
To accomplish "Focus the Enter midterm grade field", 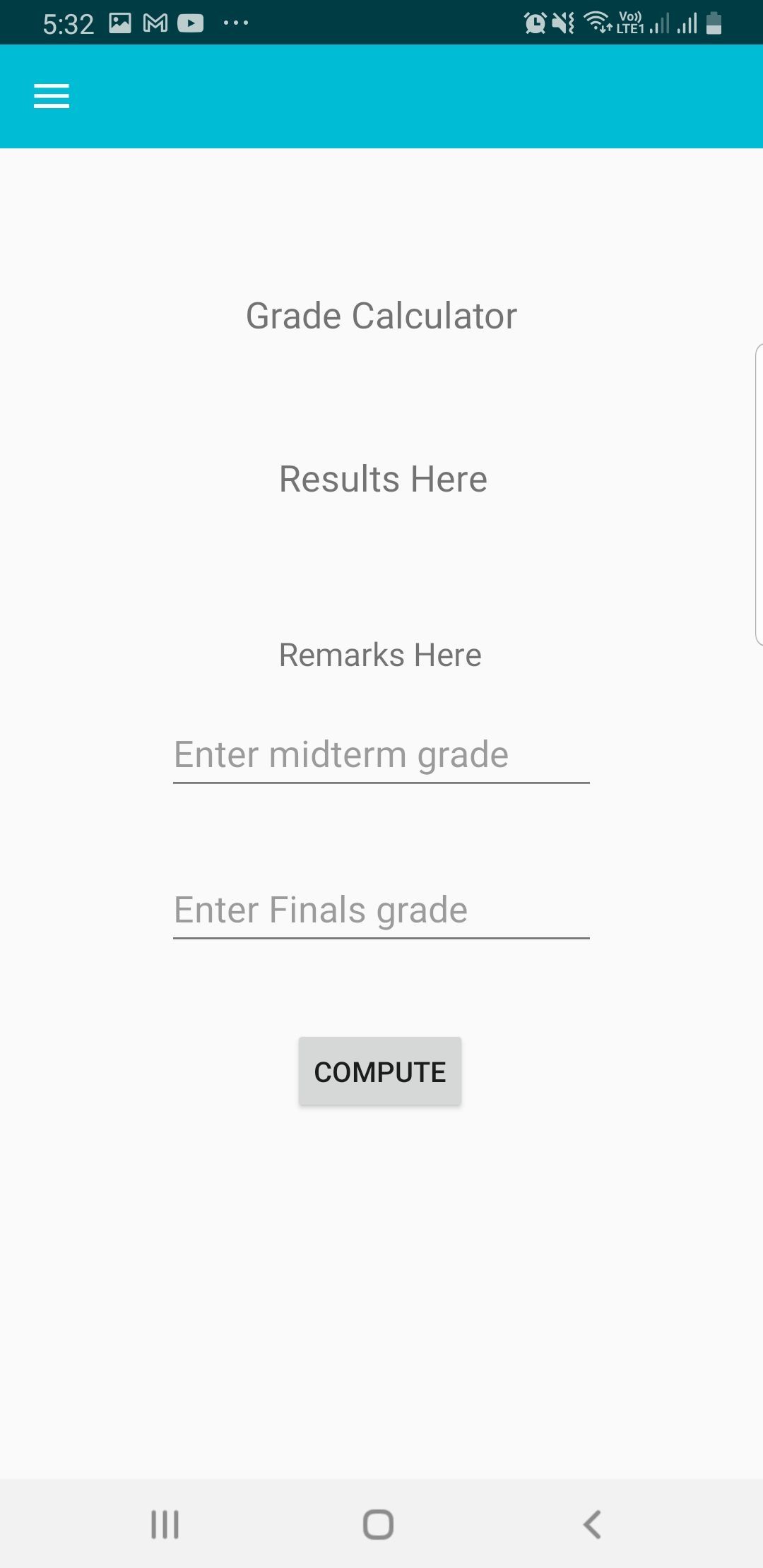I will coord(381,756).
